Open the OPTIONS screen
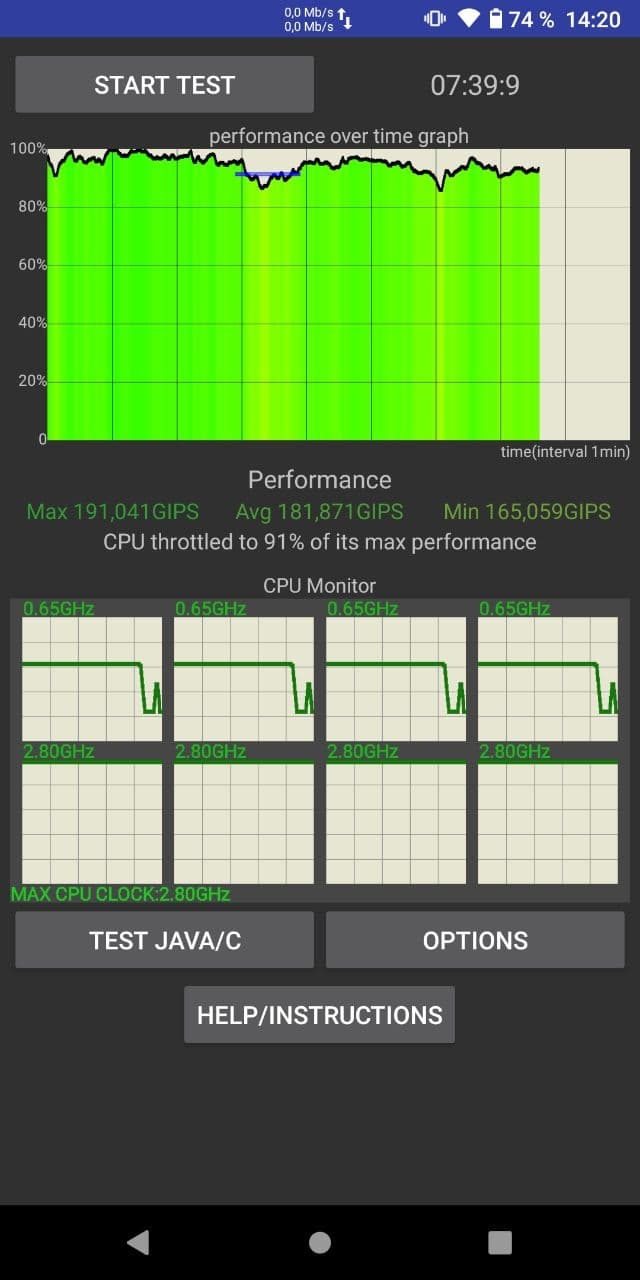 pos(475,940)
